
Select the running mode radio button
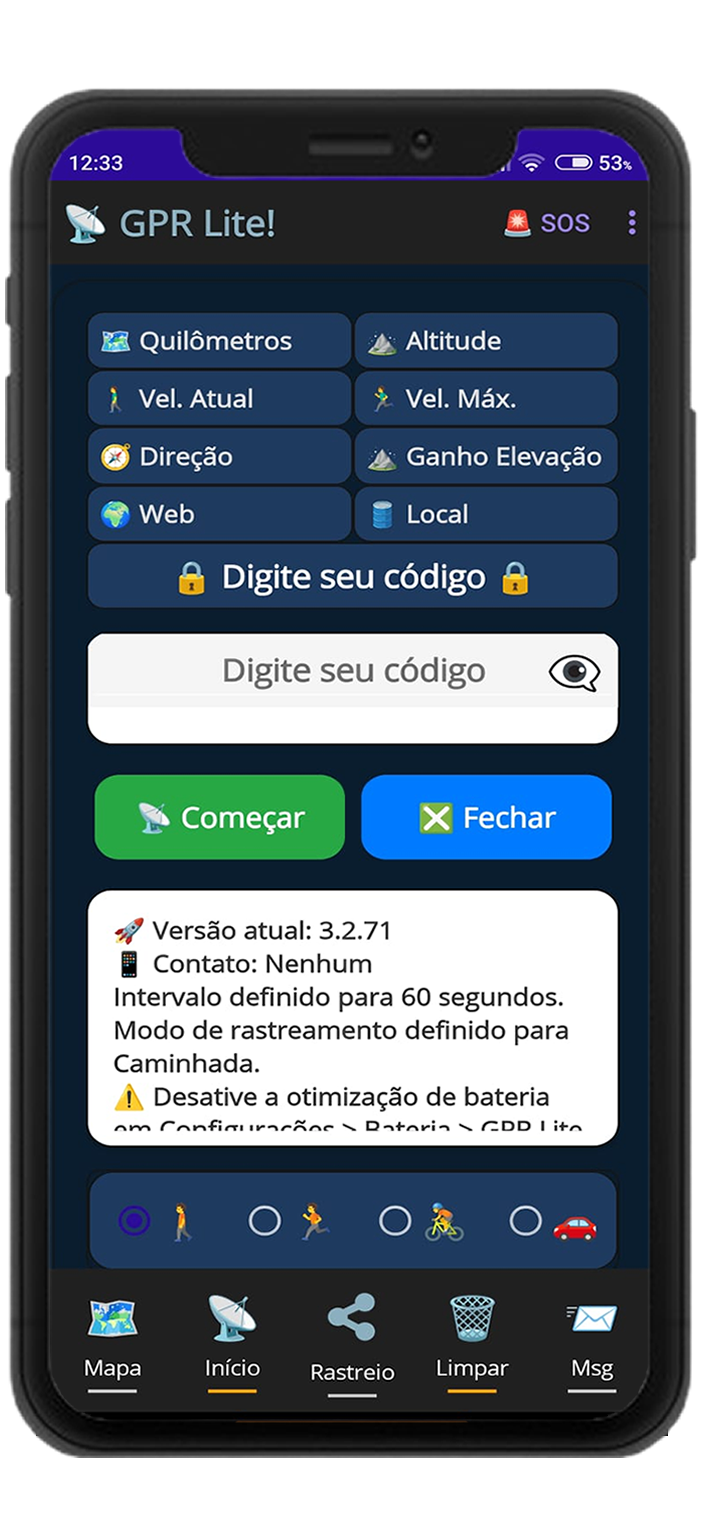(x=264, y=1221)
